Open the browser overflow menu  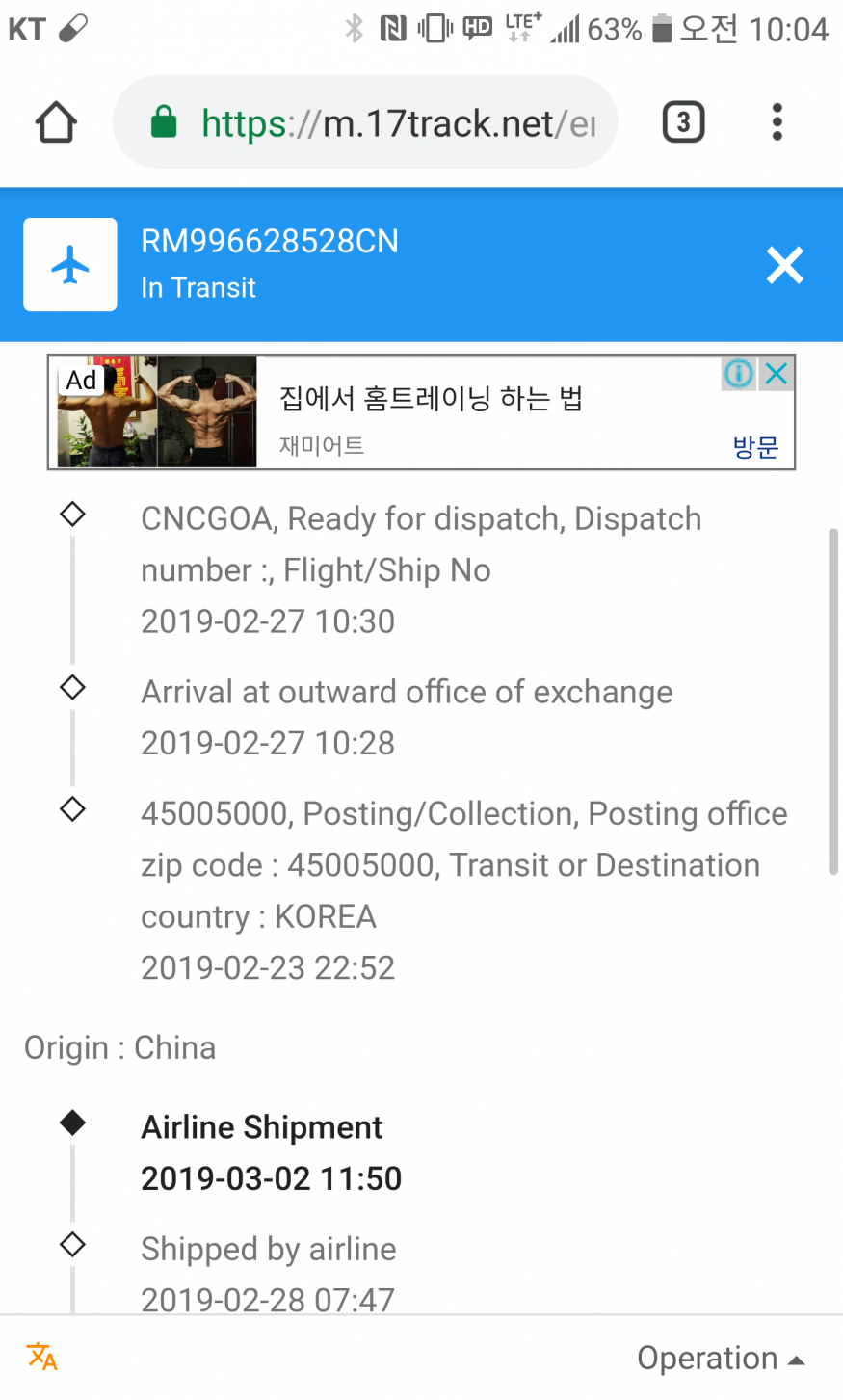coord(777,122)
